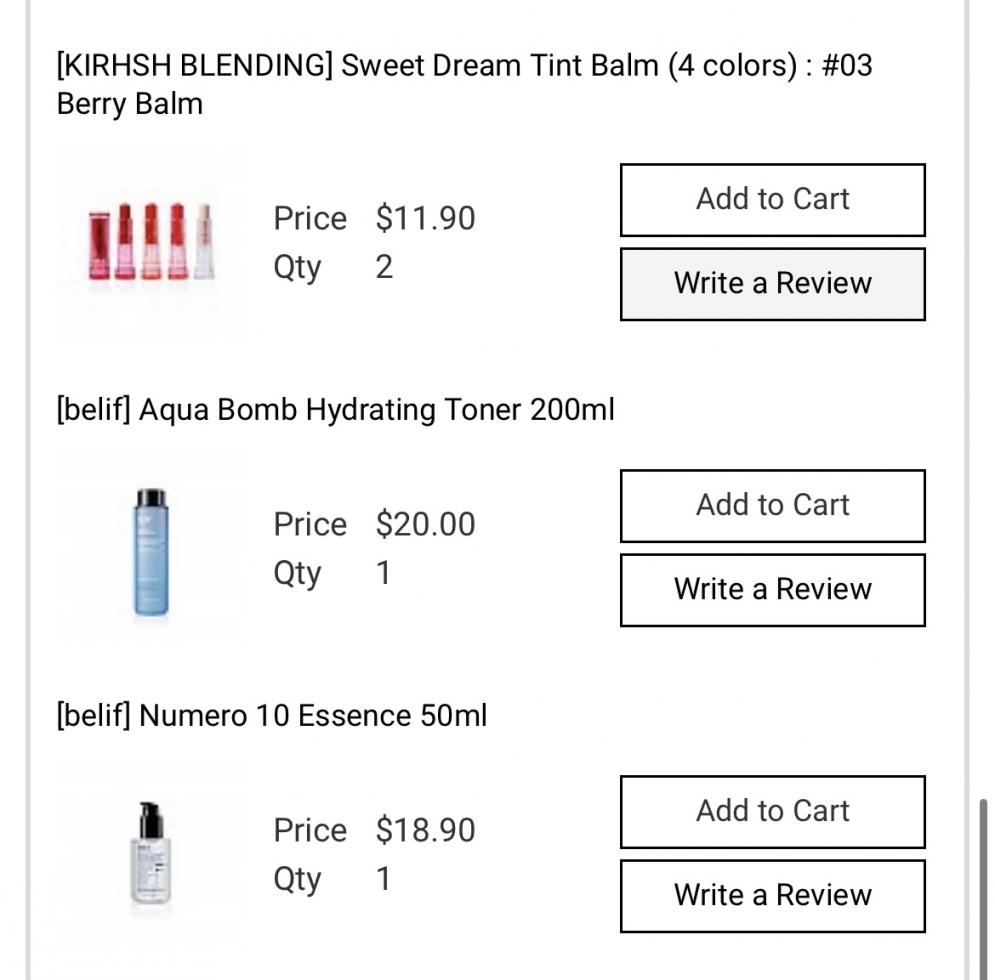Write a review for Numero 10 Essence
This screenshot has height=980, width=995.
(x=772, y=896)
